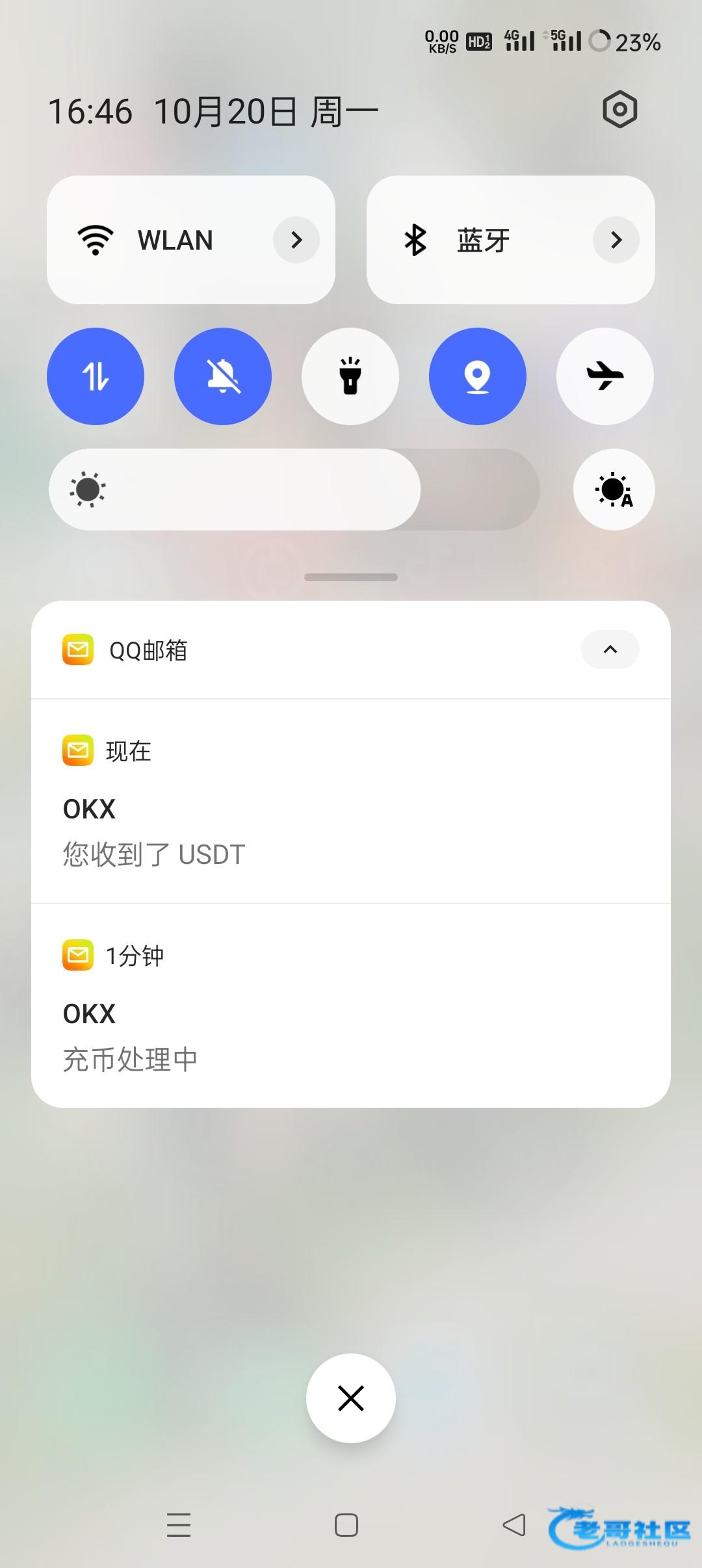Open recent apps menu
Viewport: 702px width, 1568px height.
[179, 1524]
